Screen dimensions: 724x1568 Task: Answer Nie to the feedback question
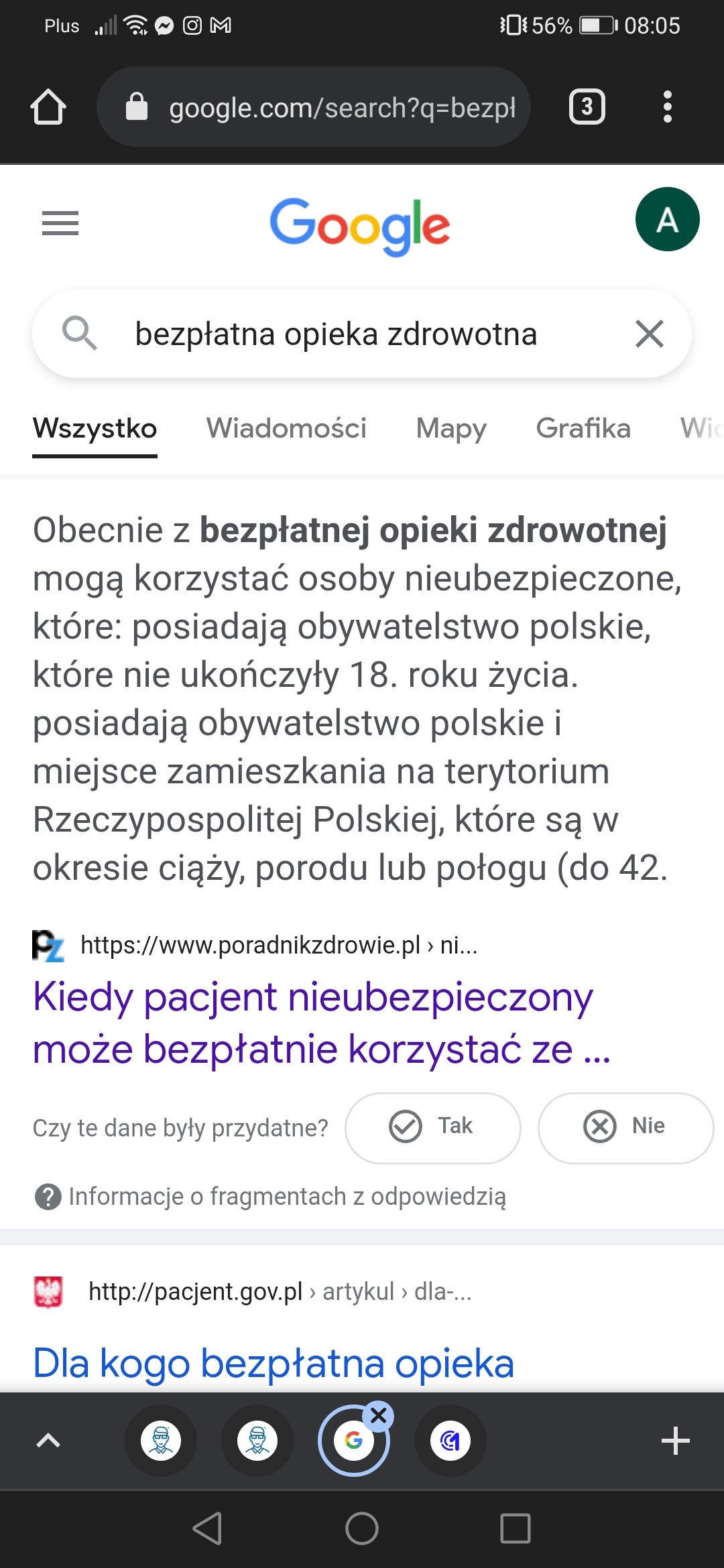pos(625,1127)
